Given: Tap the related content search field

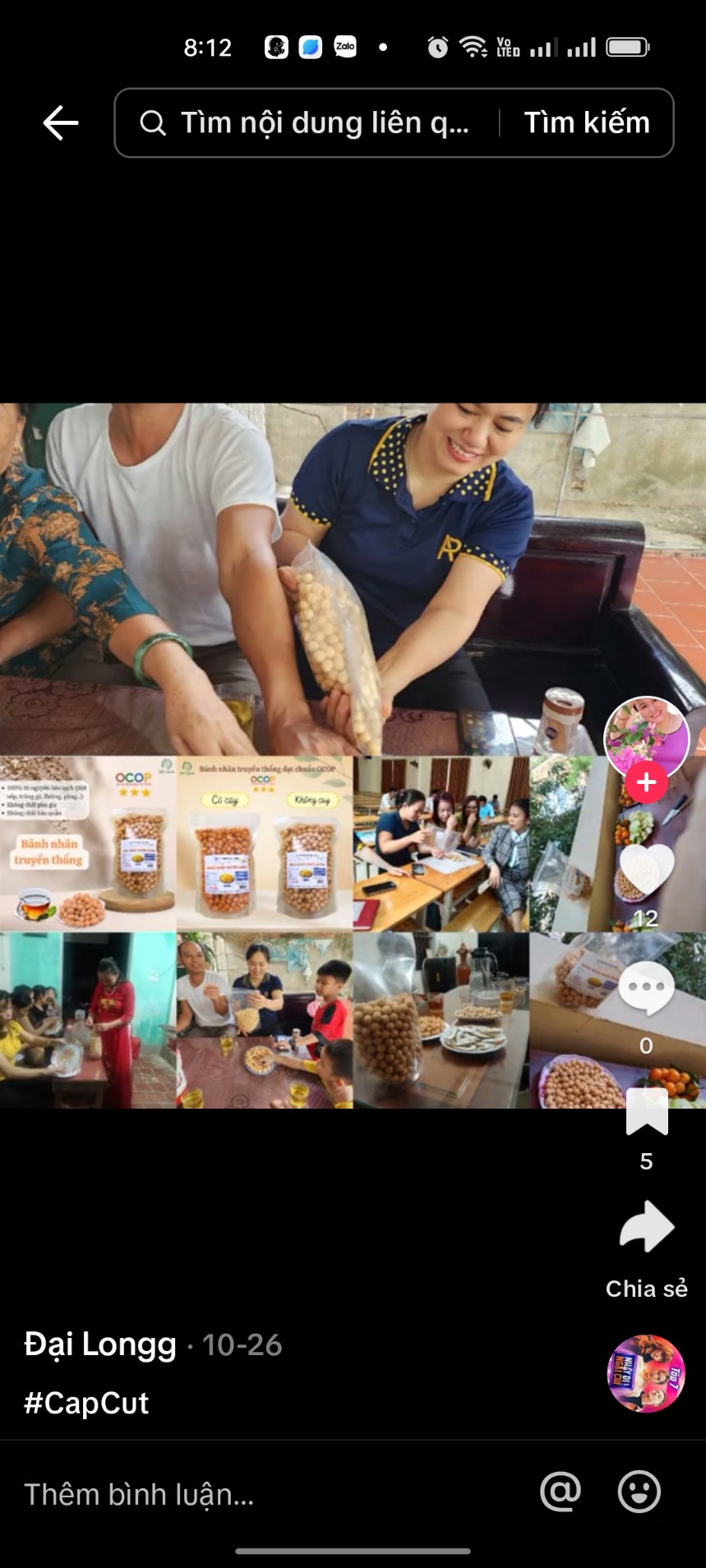Looking at the screenshot, I should [x=321, y=123].
